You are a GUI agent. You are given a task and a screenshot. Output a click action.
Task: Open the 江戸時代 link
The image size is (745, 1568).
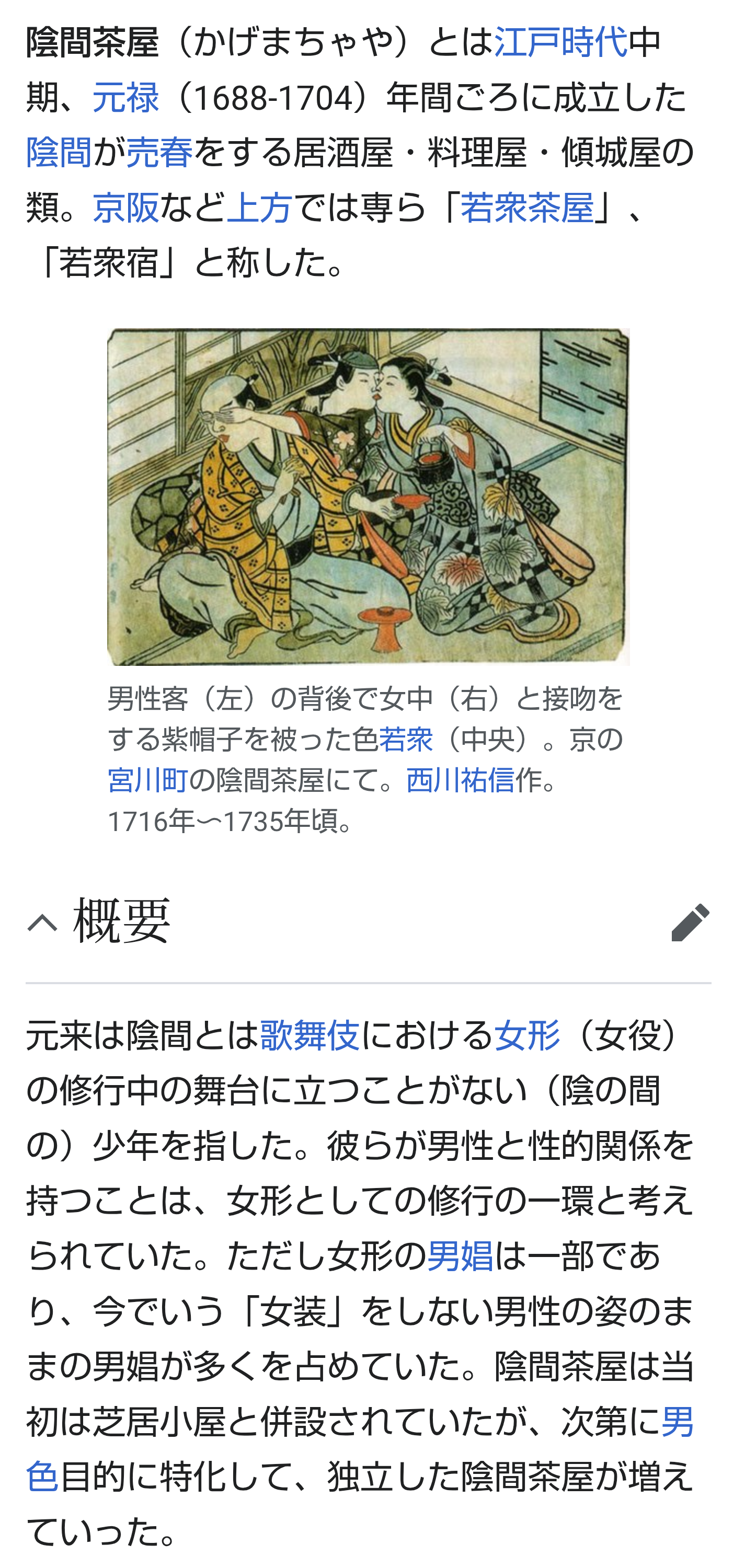[560, 43]
